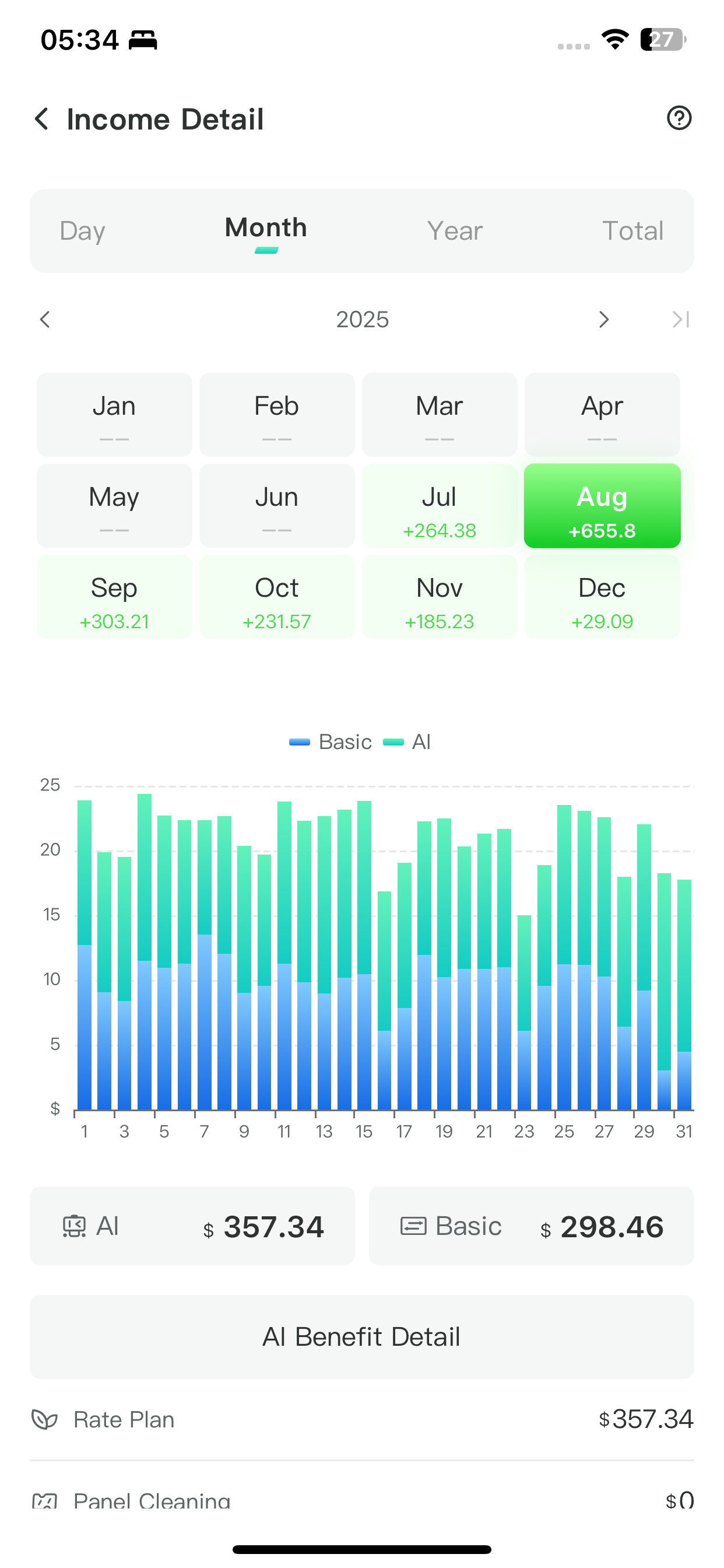Select the Month tab

point(266,229)
